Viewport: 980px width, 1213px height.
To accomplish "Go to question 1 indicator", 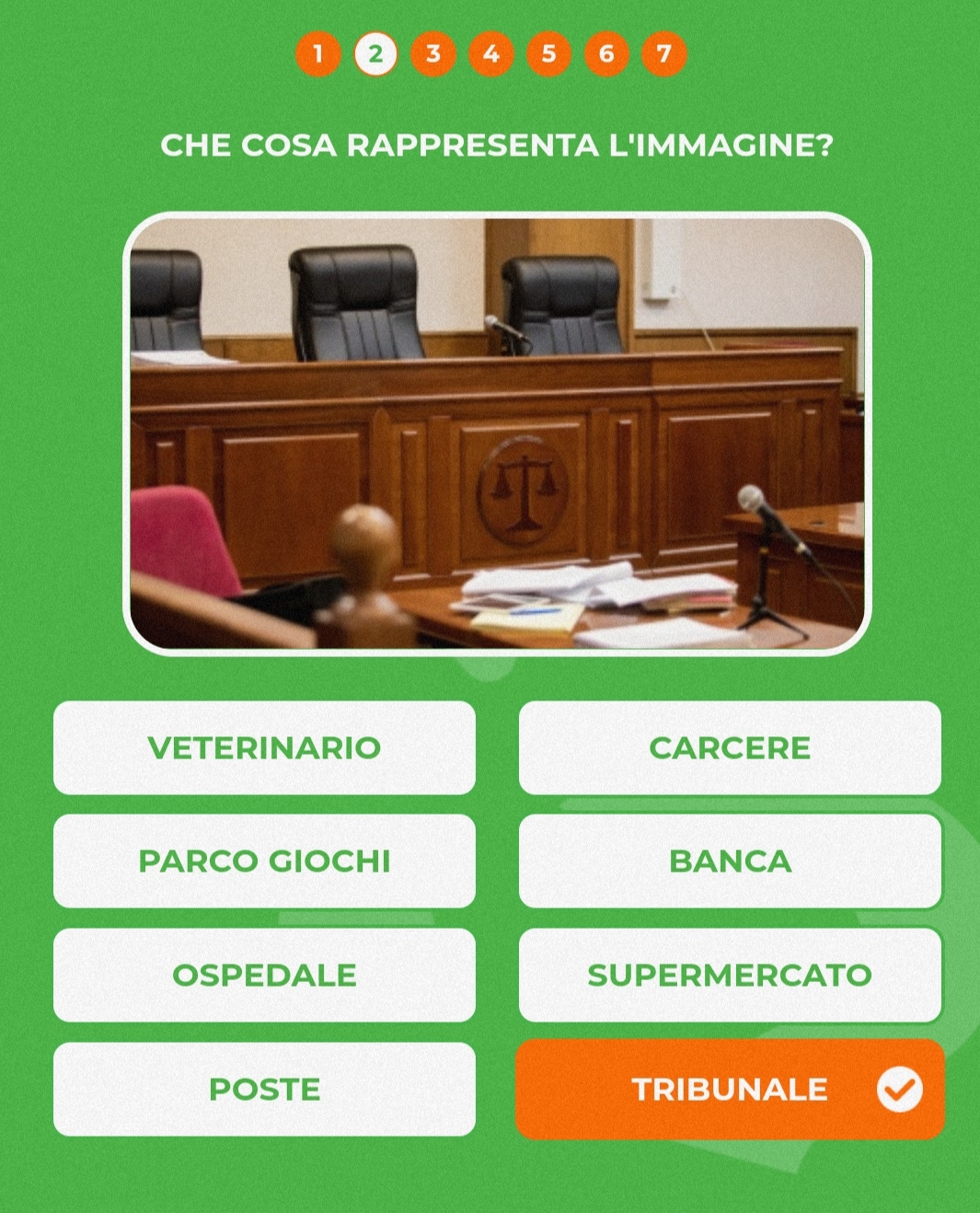I will click(x=318, y=53).
